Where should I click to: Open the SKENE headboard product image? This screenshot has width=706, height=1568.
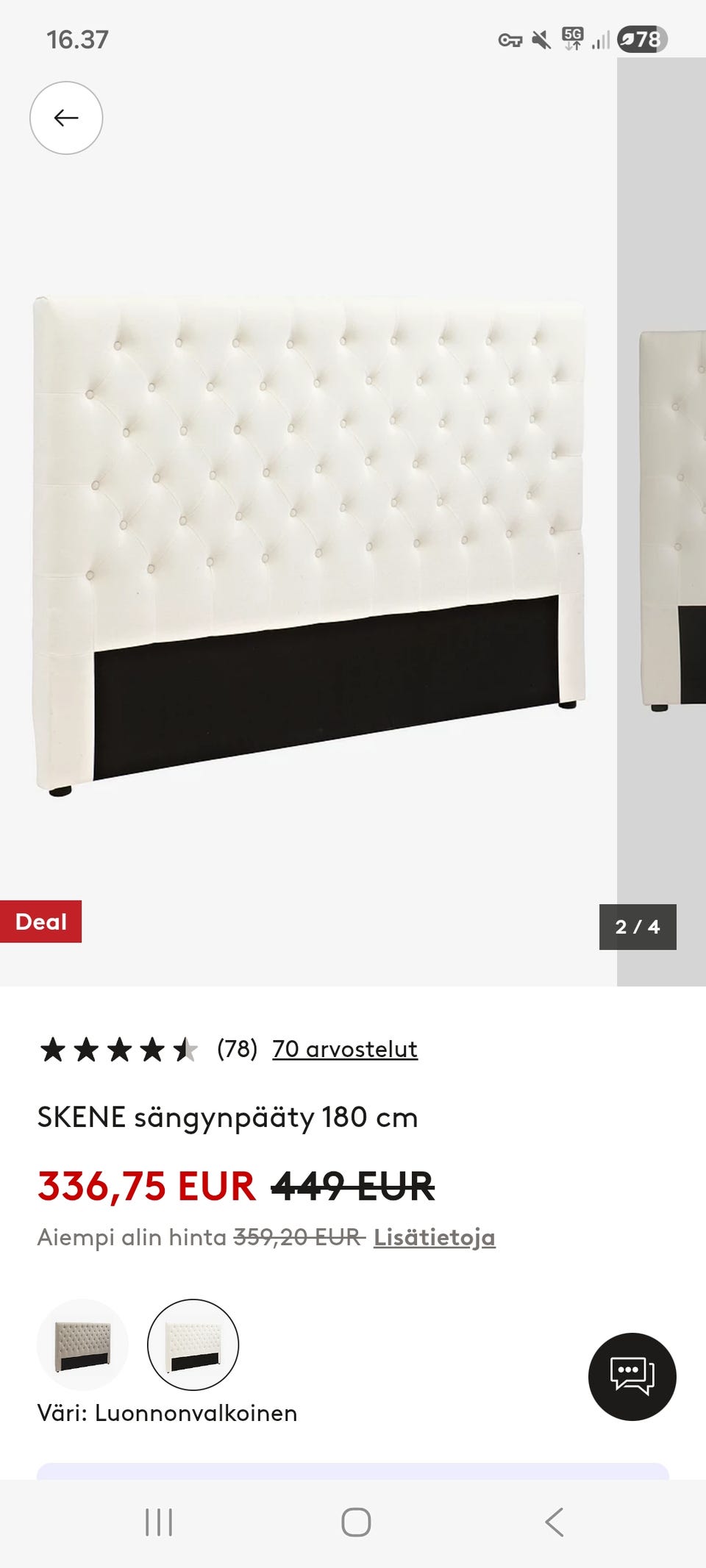[x=309, y=544]
